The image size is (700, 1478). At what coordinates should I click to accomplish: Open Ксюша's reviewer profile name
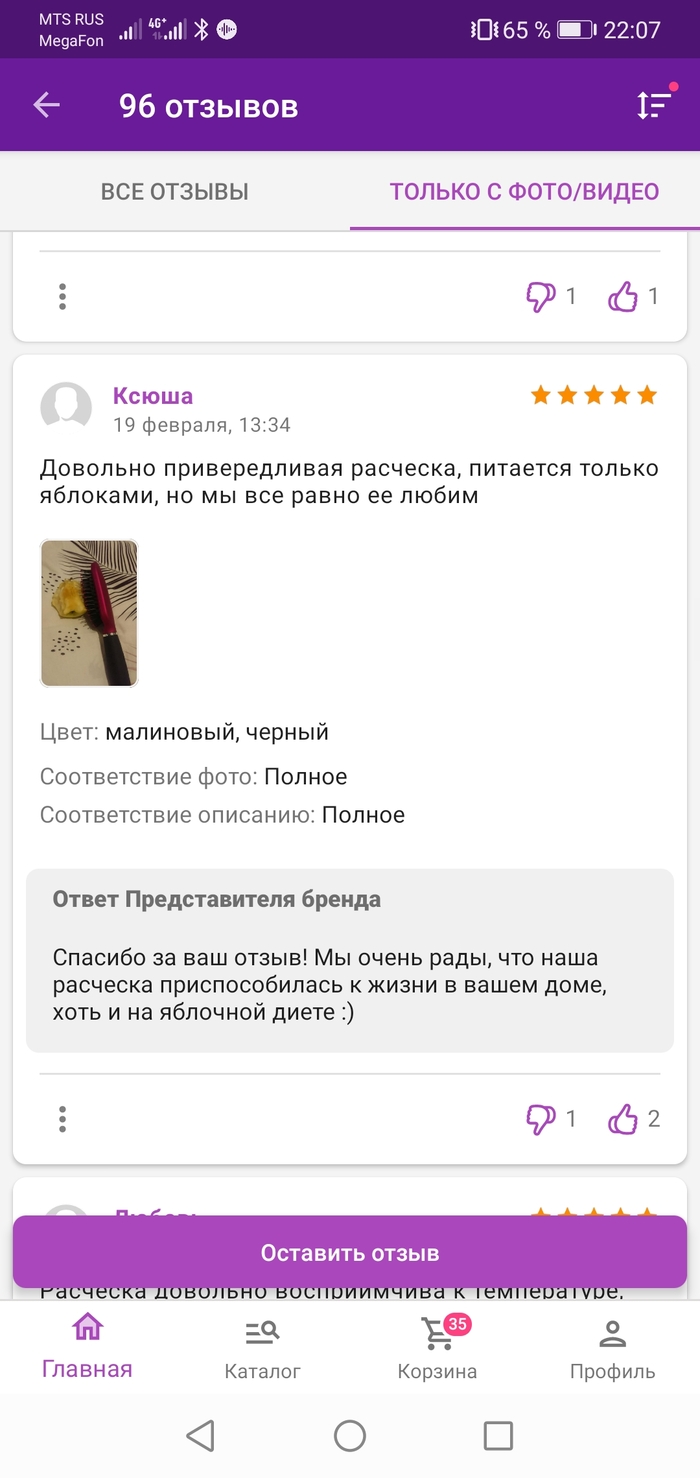point(153,396)
